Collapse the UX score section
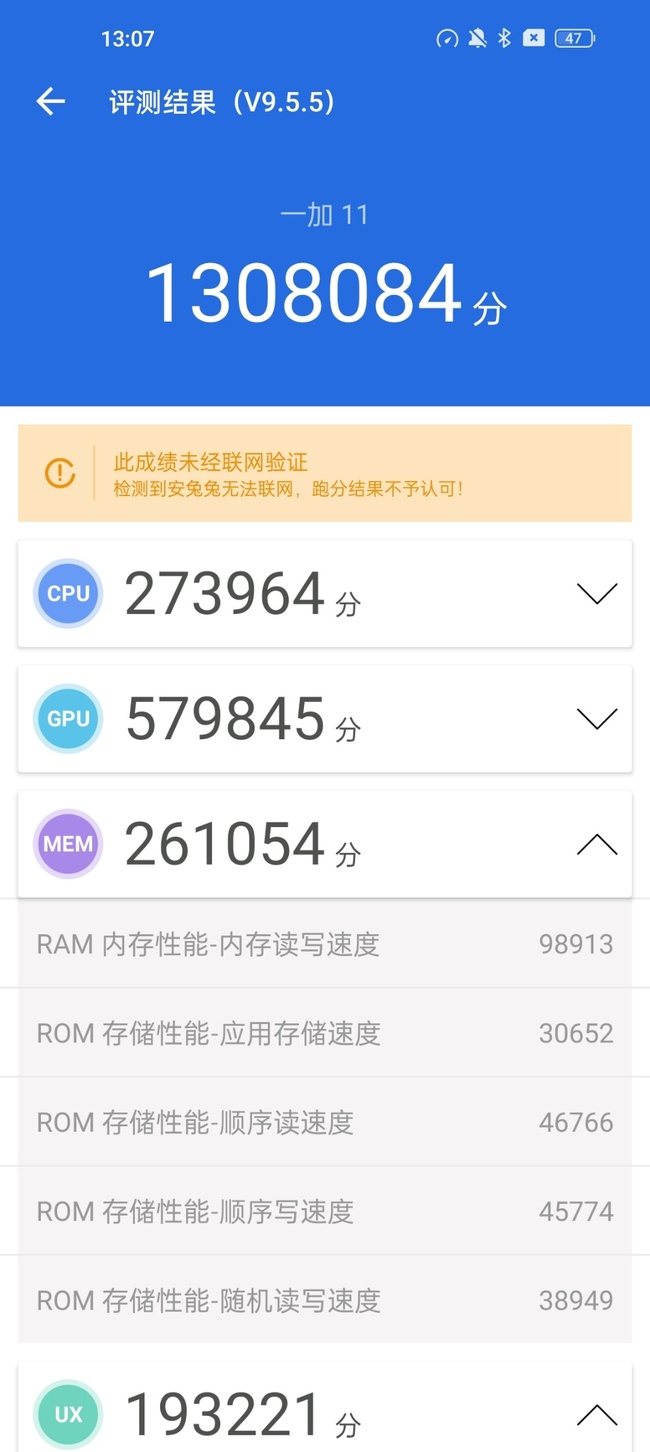This screenshot has width=650, height=1452. coord(597,1414)
